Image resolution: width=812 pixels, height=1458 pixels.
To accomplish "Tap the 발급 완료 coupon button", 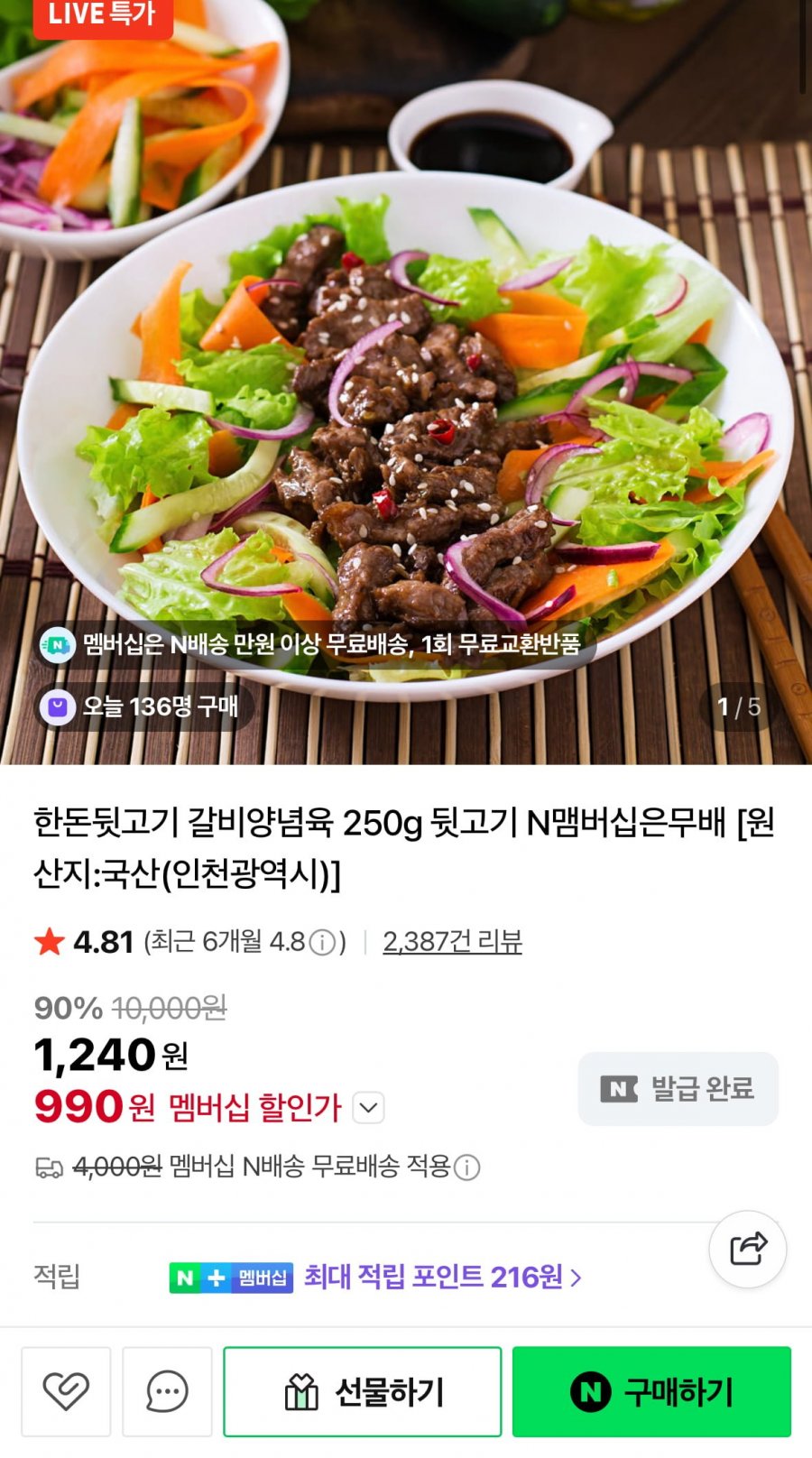I will click(678, 1089).
